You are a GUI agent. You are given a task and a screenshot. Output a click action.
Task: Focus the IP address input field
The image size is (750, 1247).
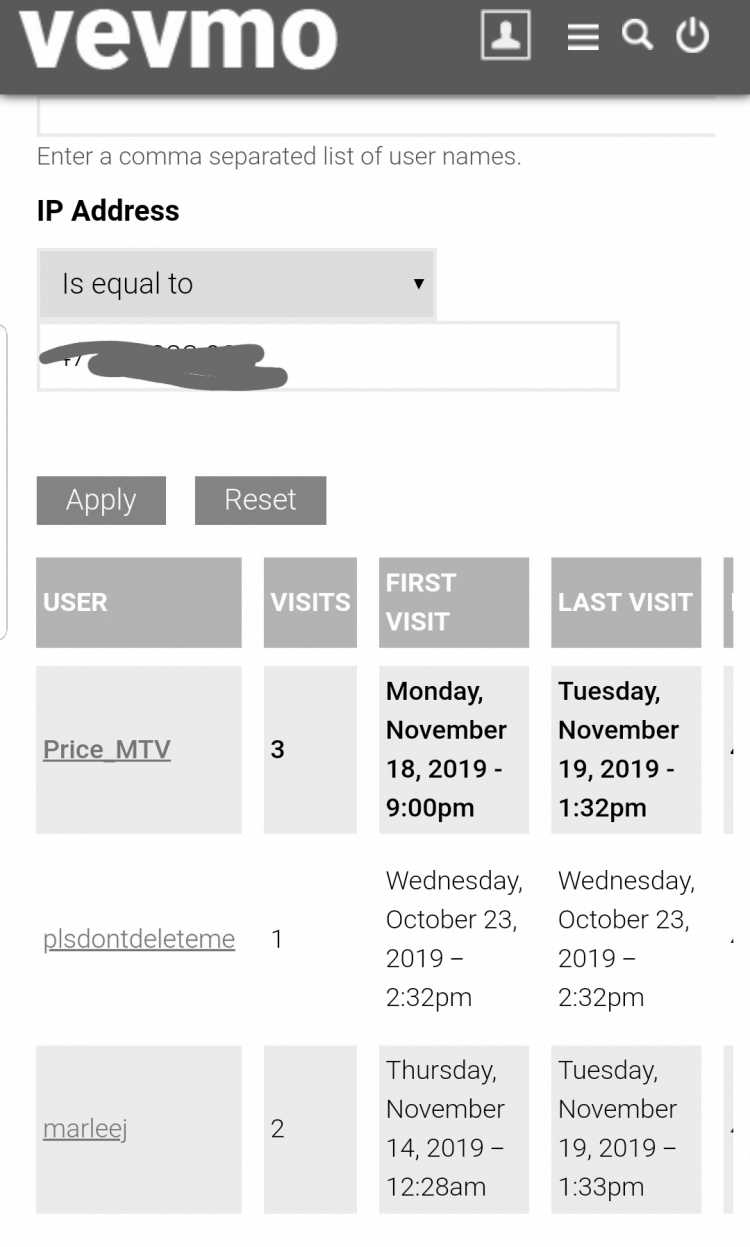[x=328, y=356]
